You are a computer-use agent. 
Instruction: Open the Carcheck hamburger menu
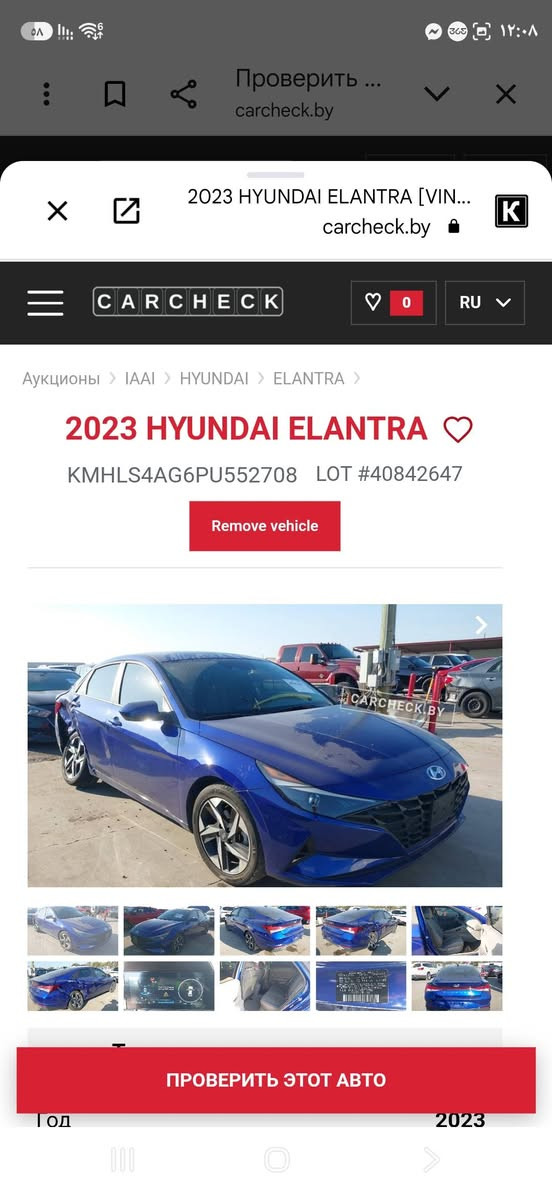point(46,303)
